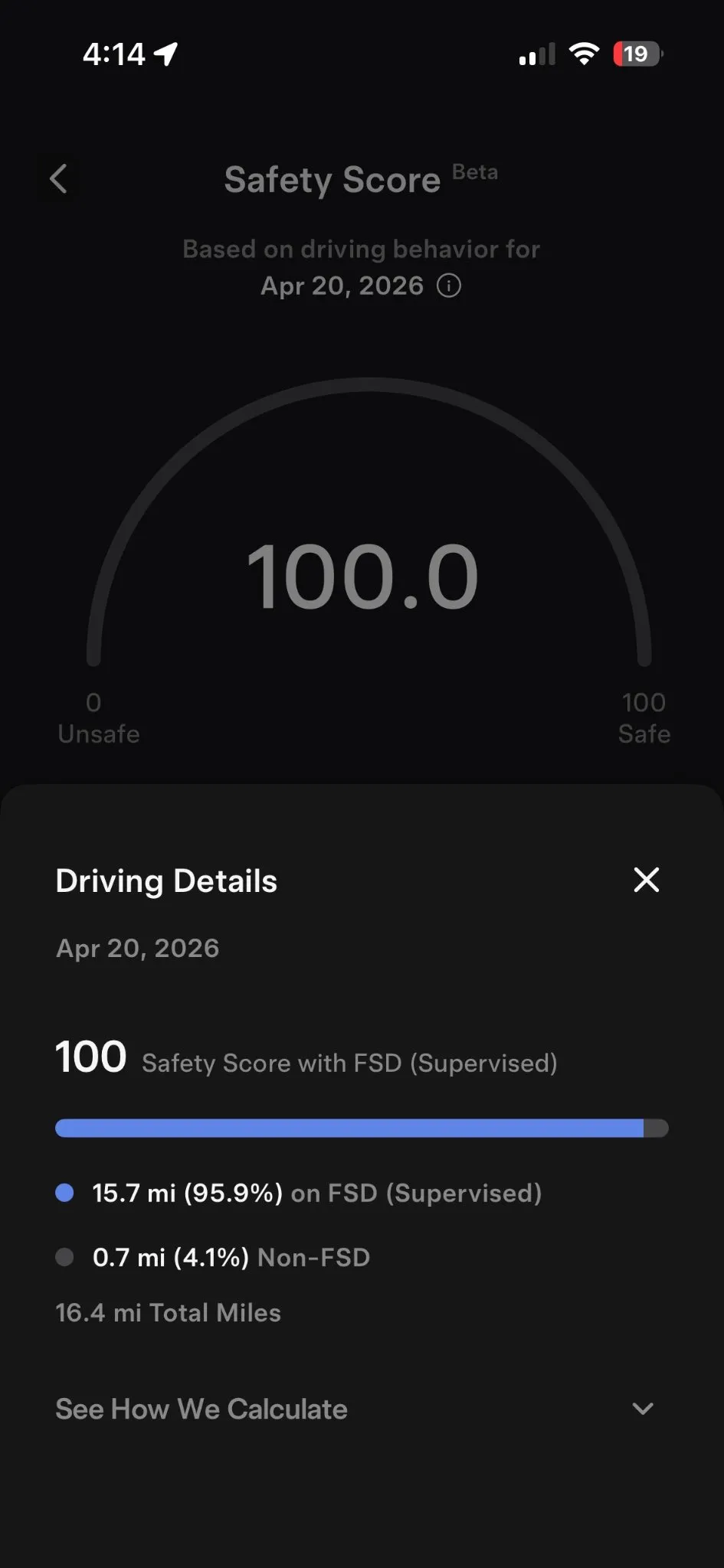The height and width of the screenshot is (1568, 724).
Task: Select the blue FSD legend dot
Action: 65,1191
